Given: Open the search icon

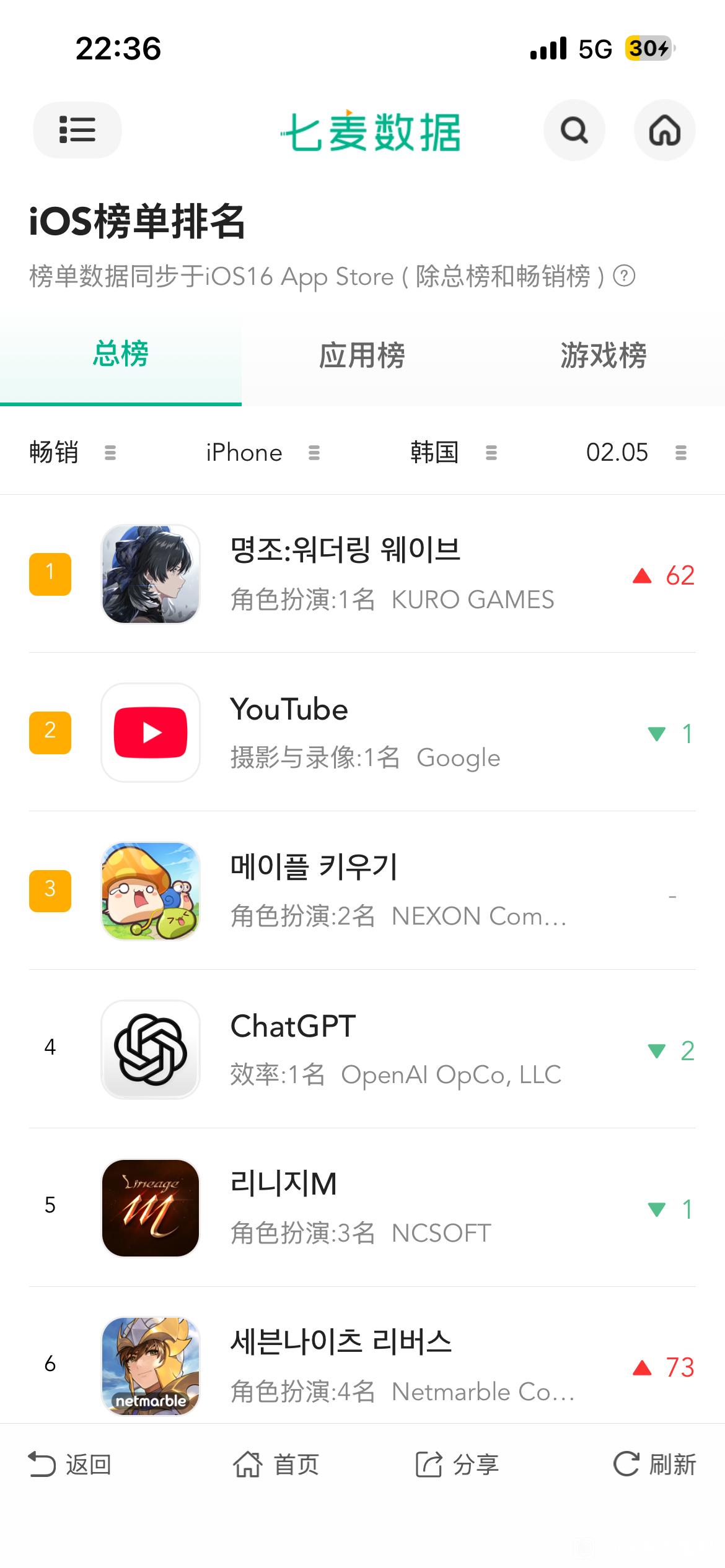Looking at the screenshot, I should [x=574, y=130].
